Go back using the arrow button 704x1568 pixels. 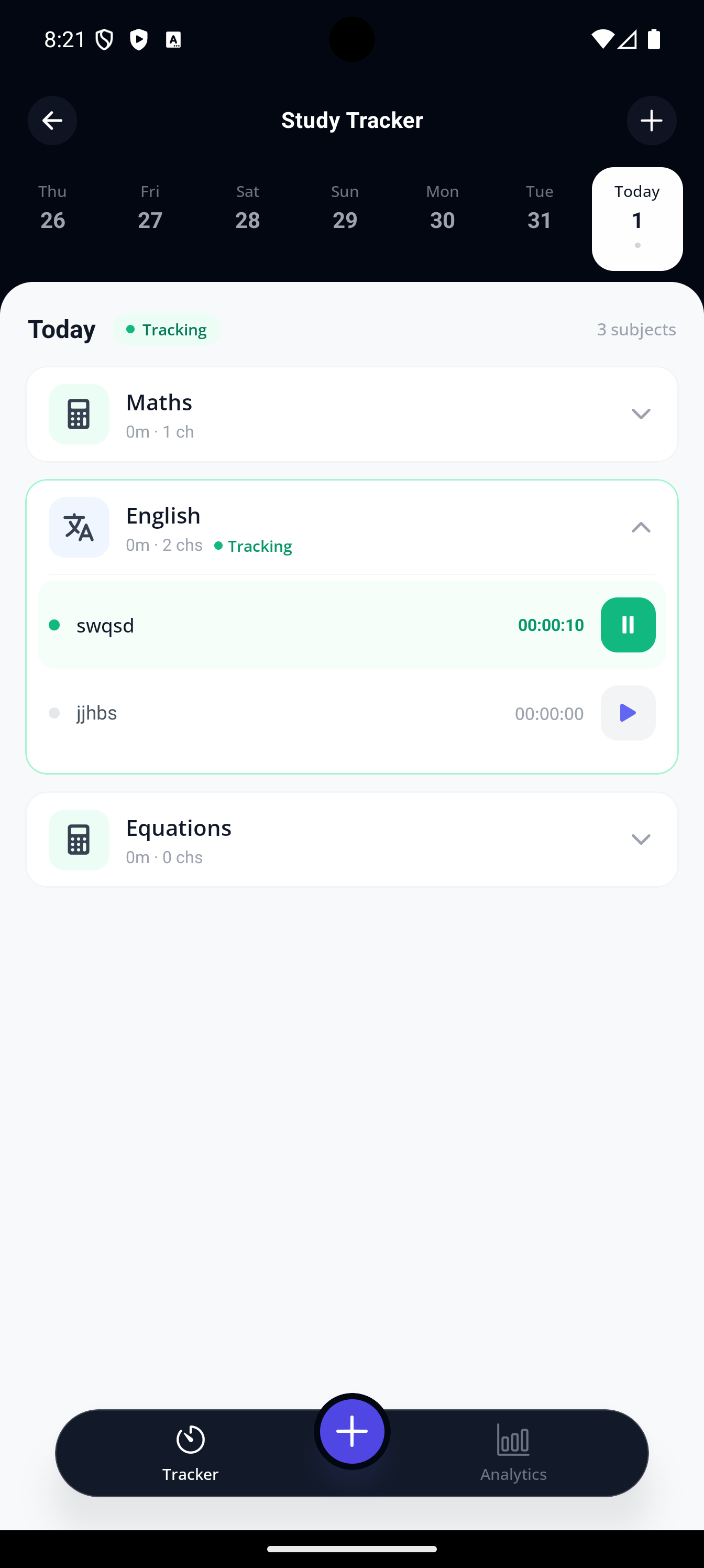[52, 120]
